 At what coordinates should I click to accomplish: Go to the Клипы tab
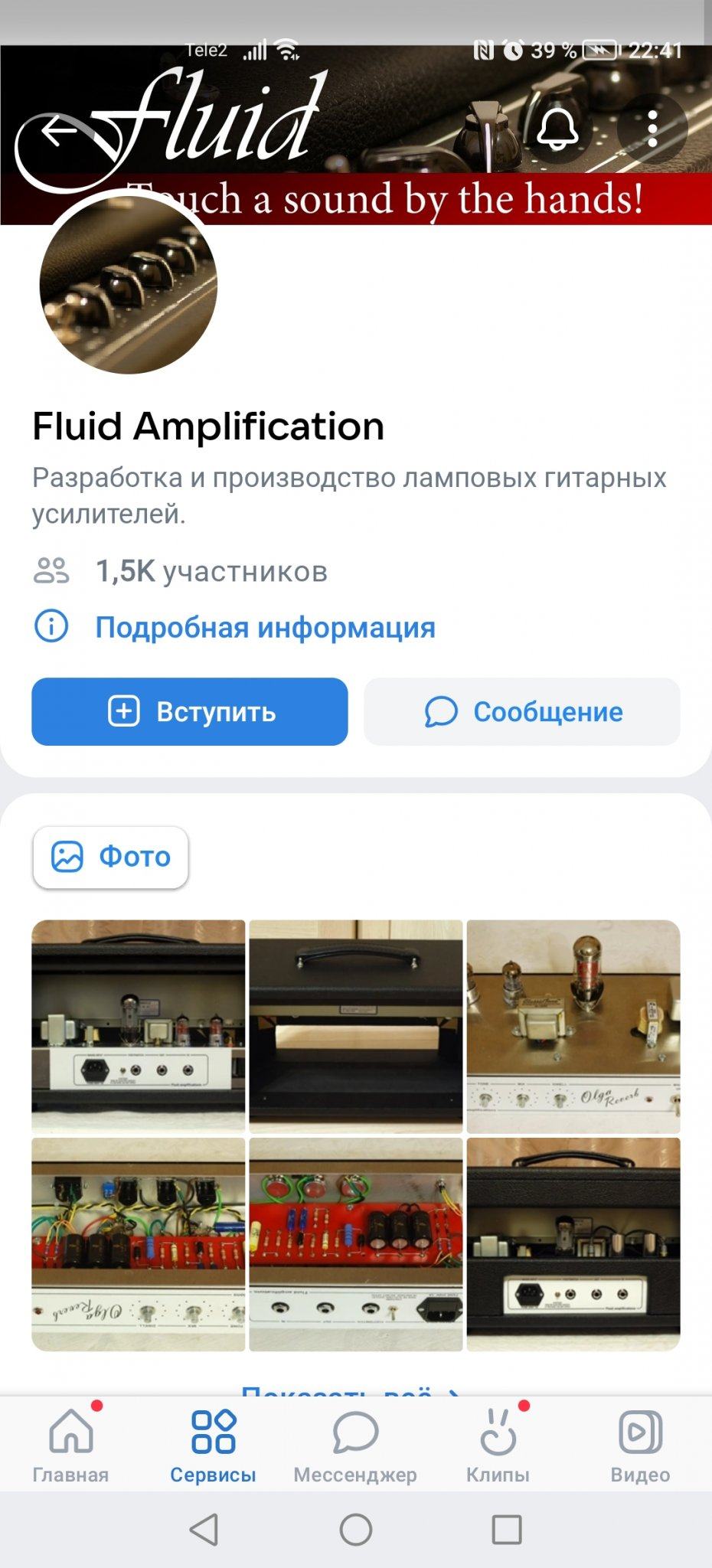pos(498,1444)
